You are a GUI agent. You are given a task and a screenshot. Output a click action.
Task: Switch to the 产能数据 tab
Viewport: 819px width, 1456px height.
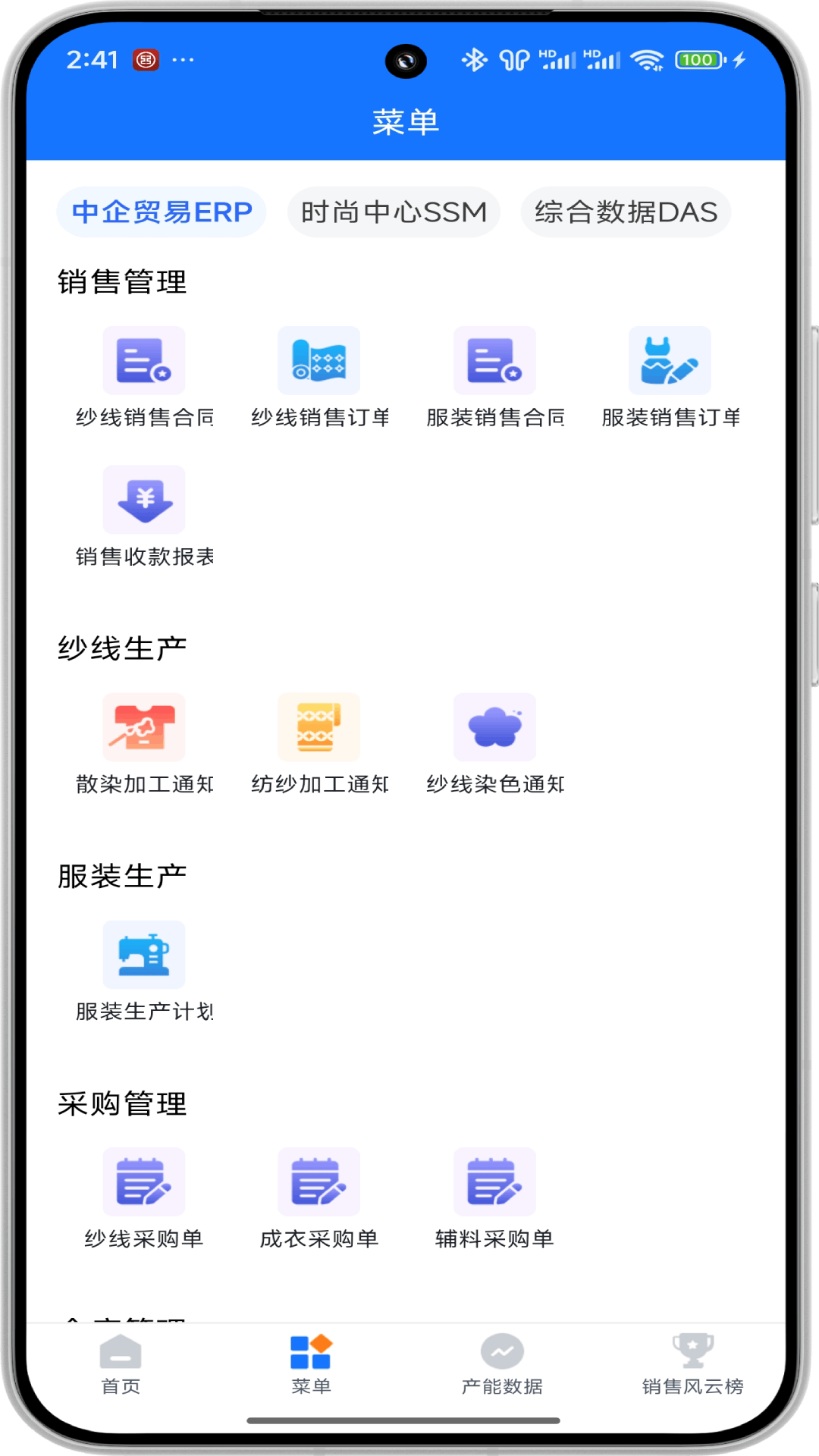(502, 1365)
